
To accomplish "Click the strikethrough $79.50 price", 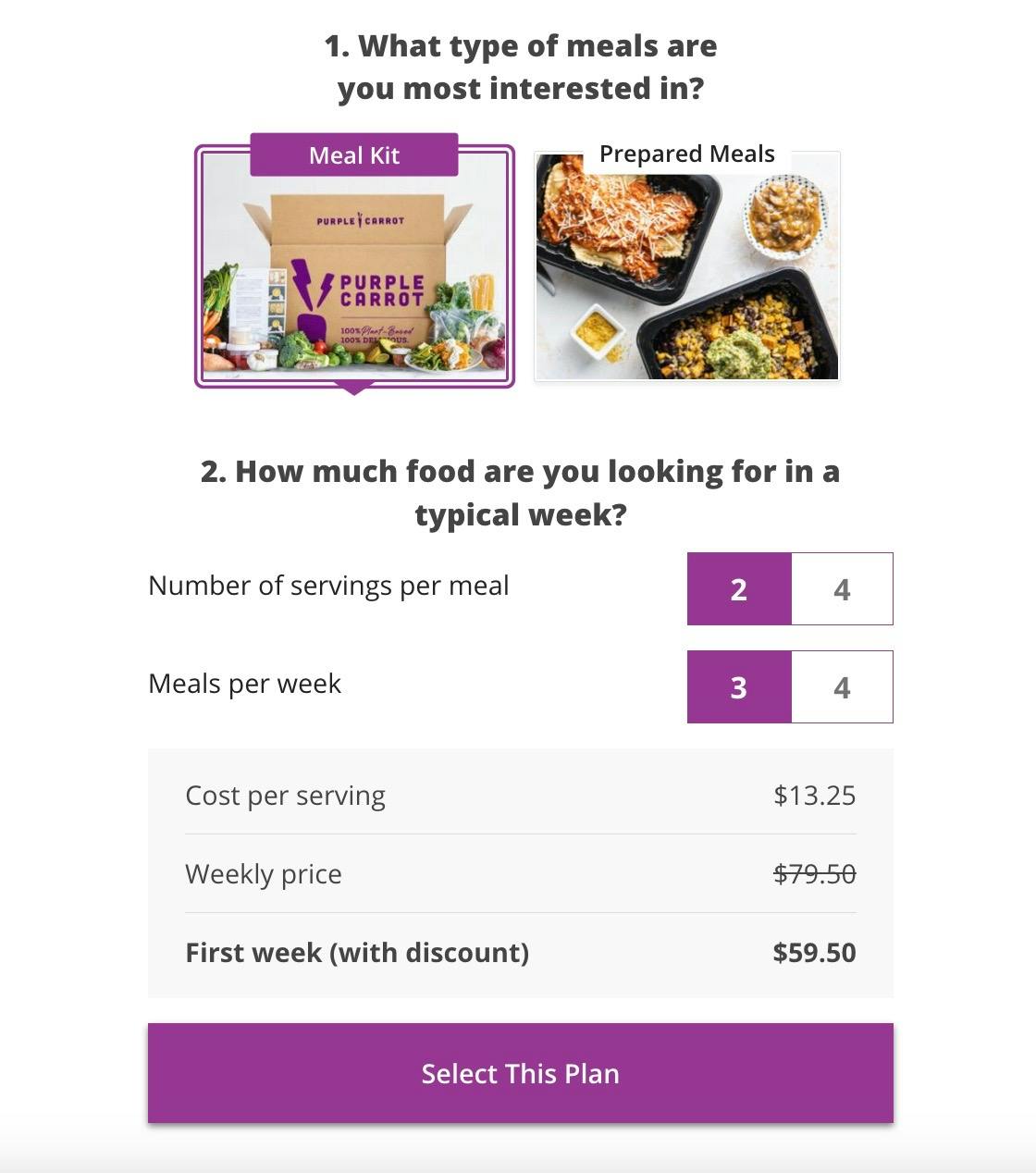I will click(812, 873).
